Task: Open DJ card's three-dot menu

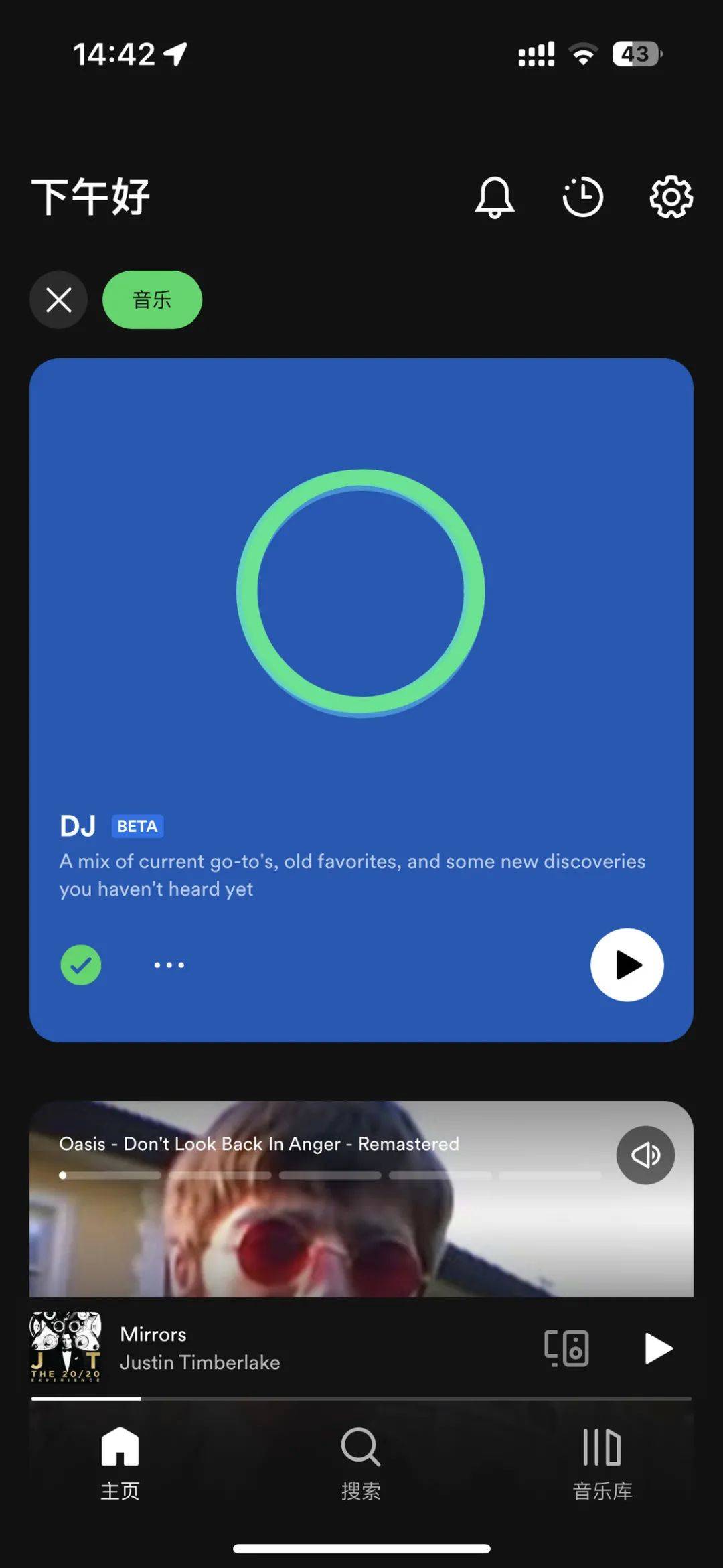Action: click(169, 965)
